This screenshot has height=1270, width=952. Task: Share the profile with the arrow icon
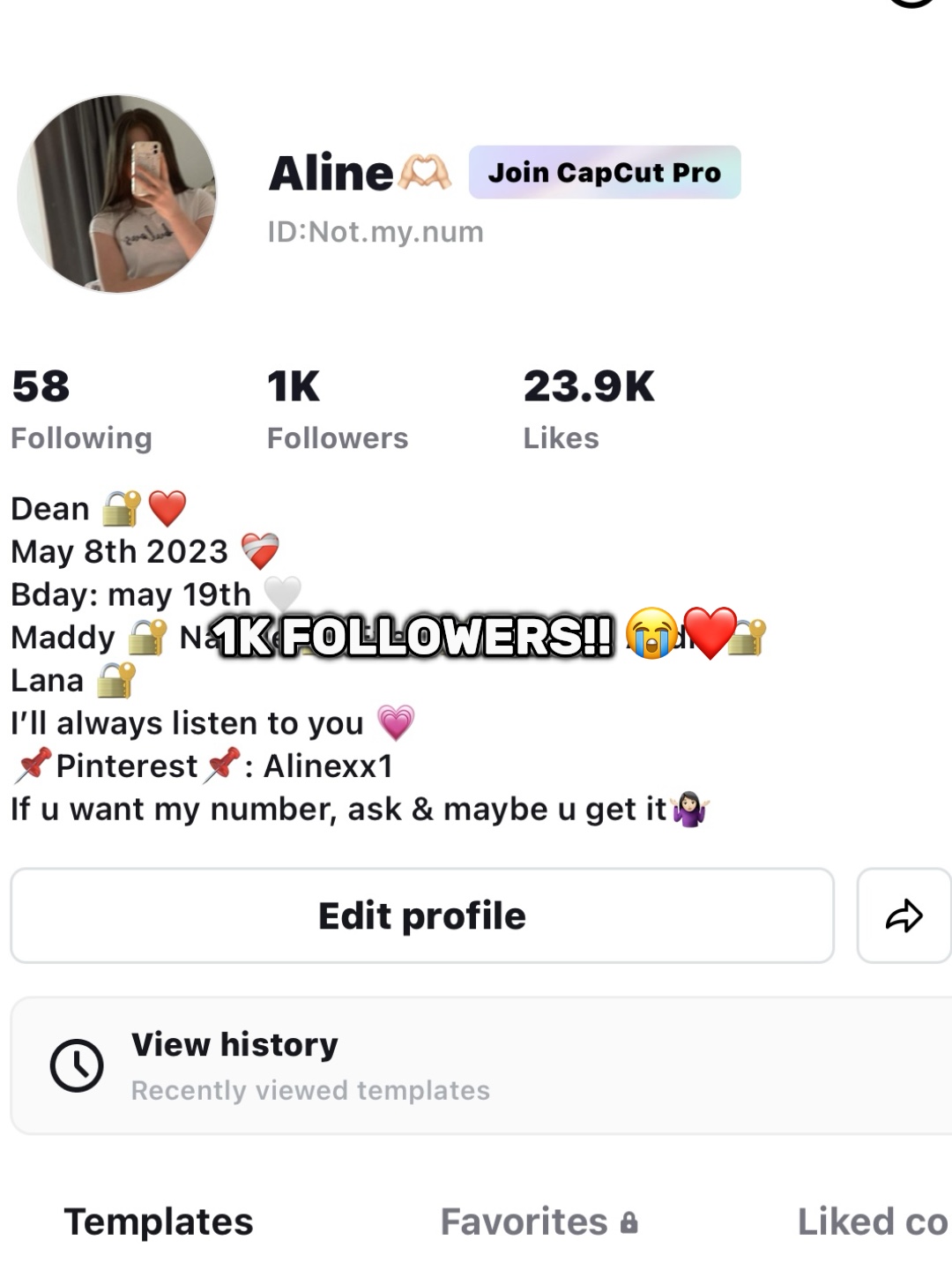904,915
